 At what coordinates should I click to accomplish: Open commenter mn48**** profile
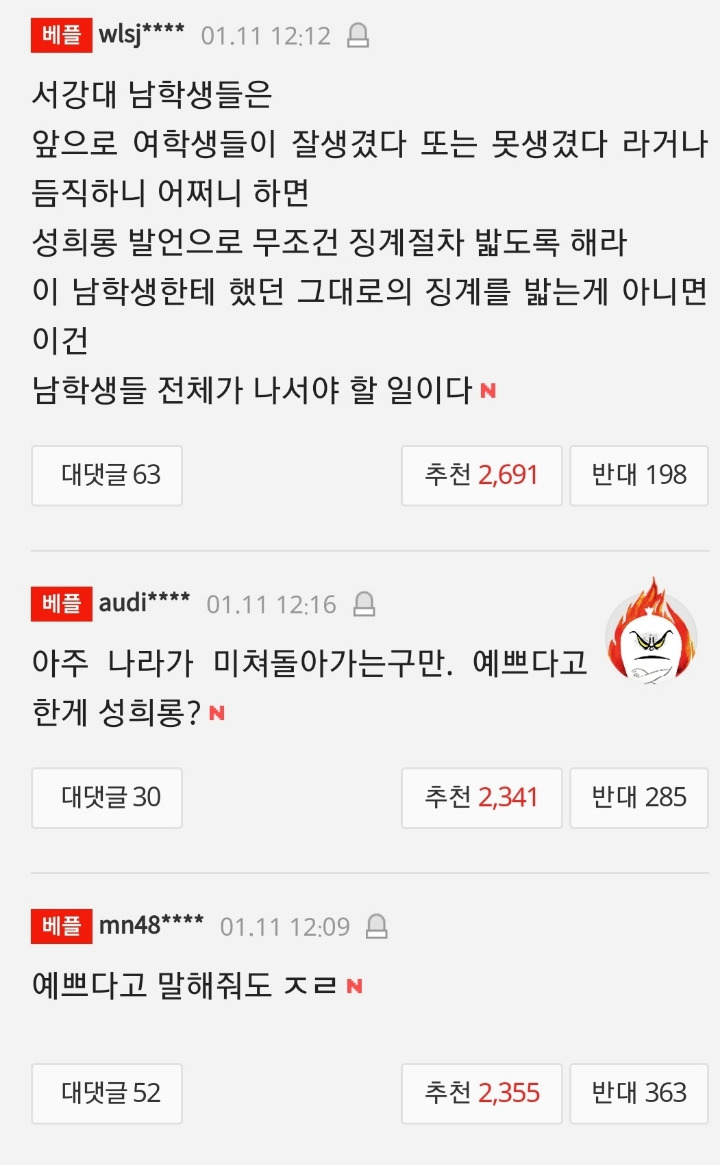[151, 925]
